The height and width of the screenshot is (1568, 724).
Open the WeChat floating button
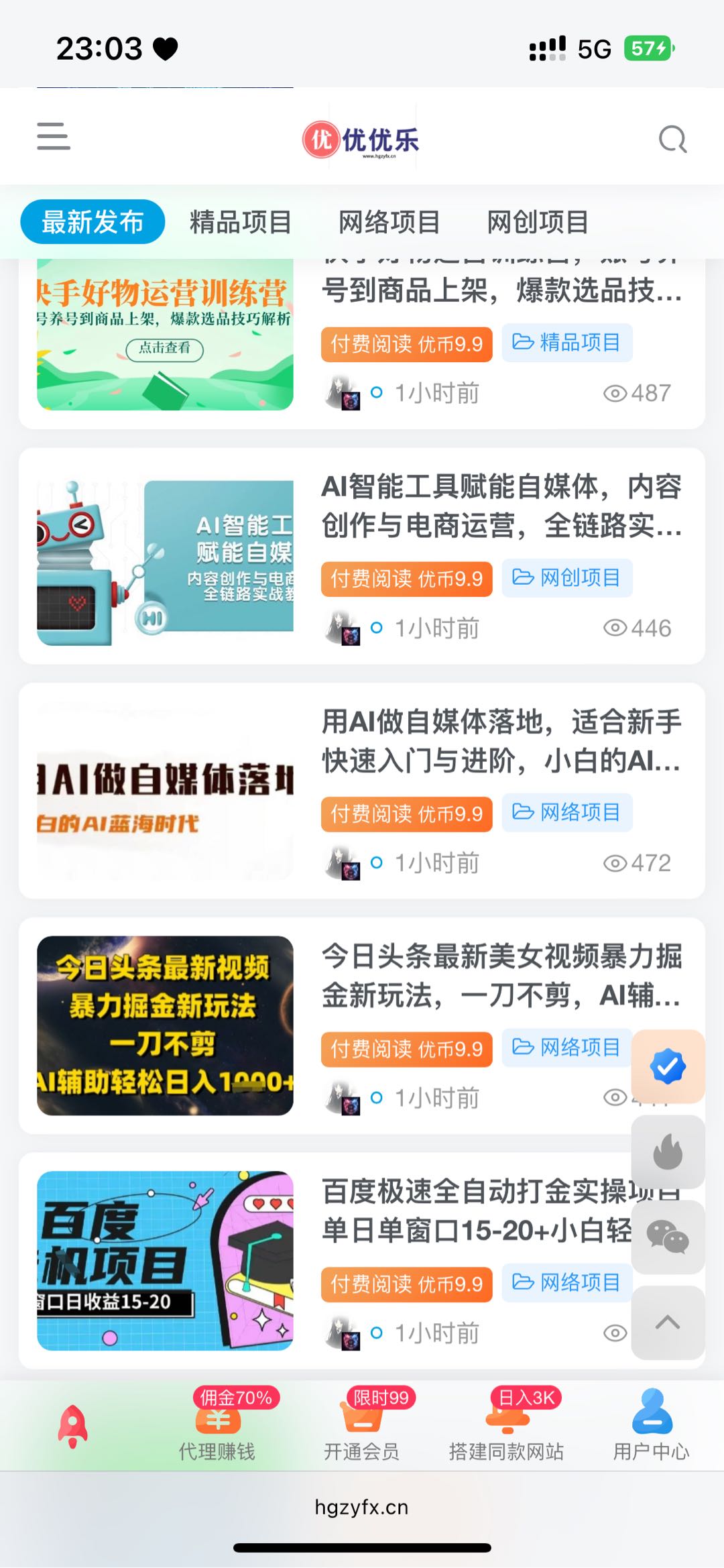tap(668, 1237)
